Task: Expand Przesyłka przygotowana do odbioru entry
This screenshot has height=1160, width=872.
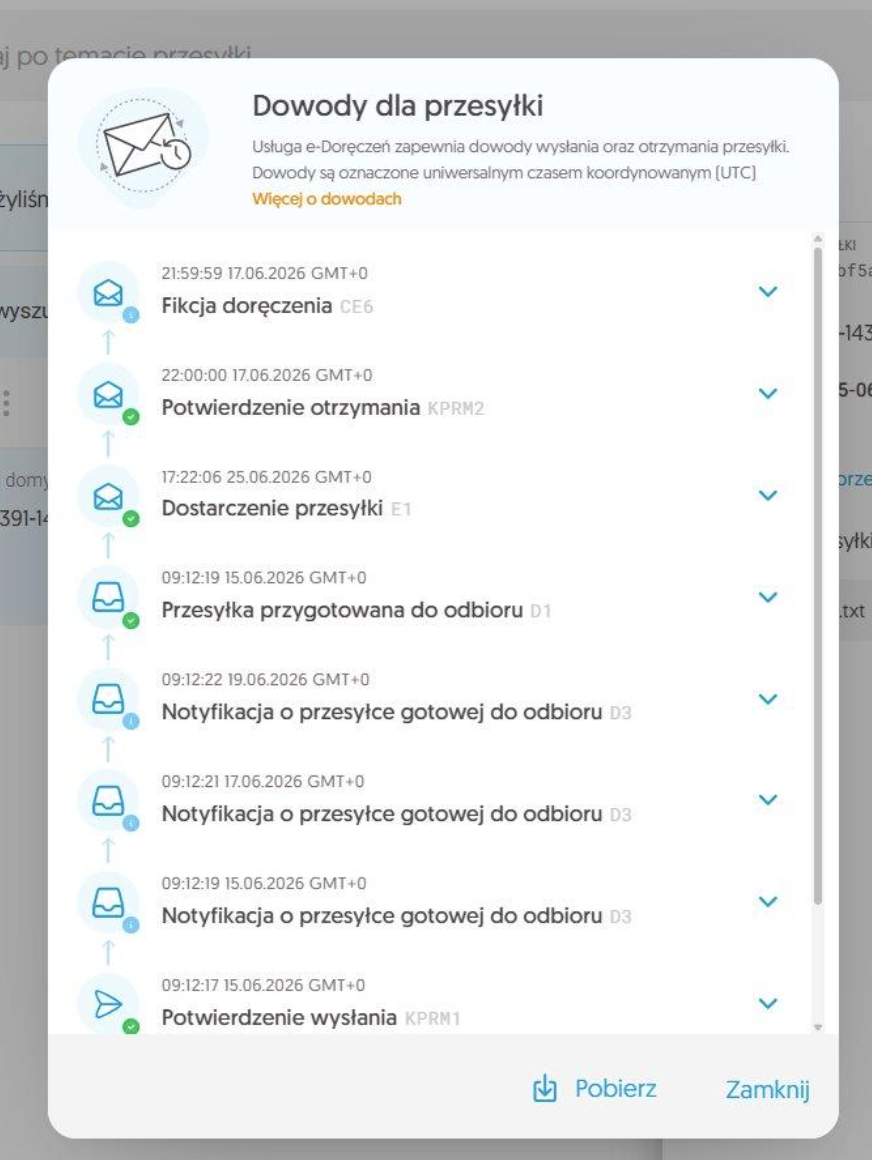Action: [x=768, y=597]
